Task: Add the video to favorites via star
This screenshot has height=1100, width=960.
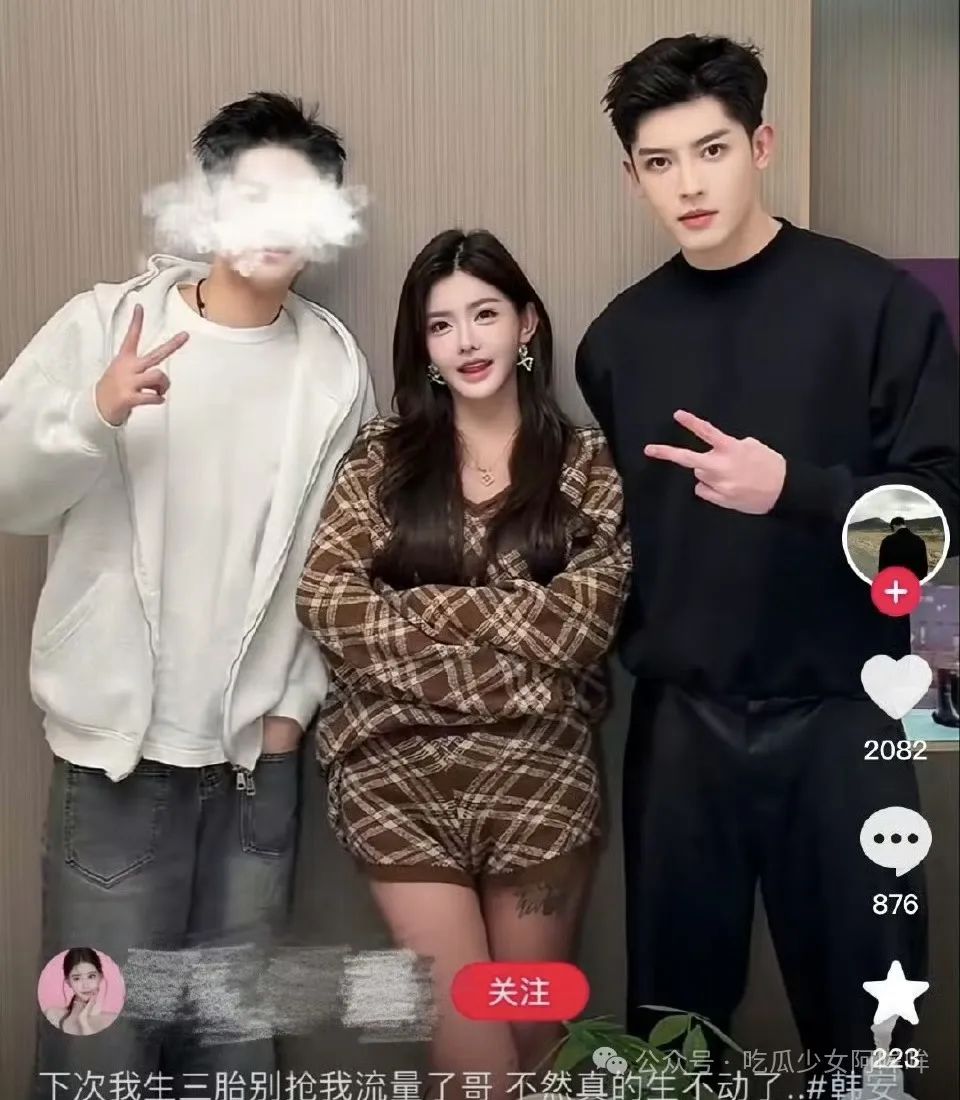Action: tap(895, 994)
